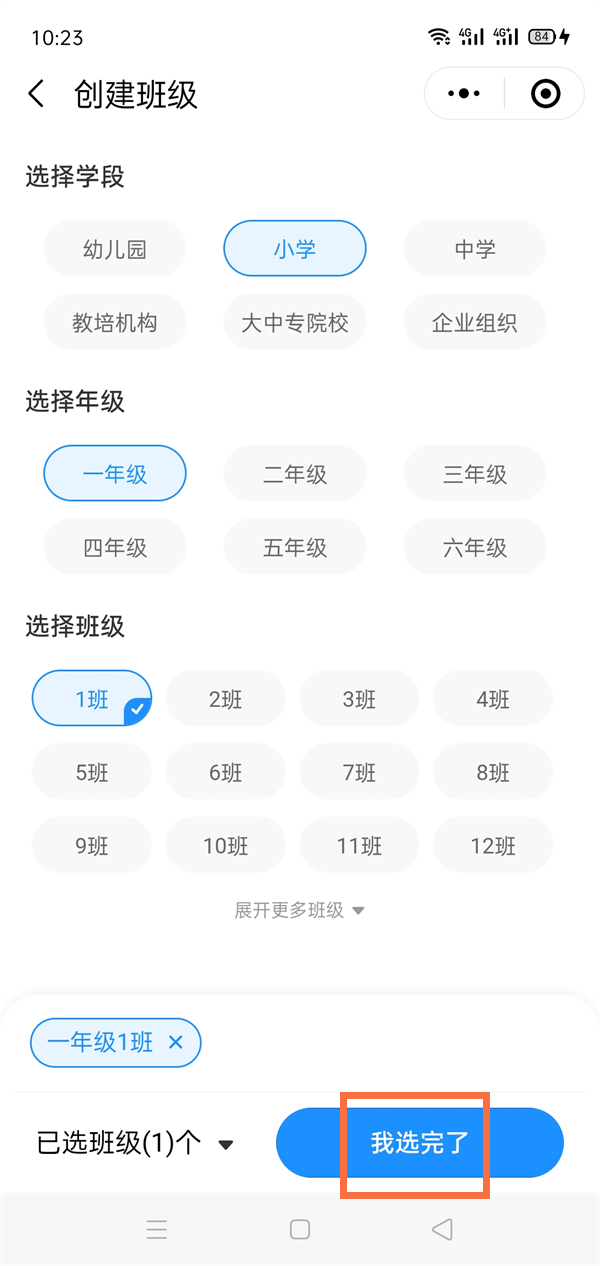The width and height of the screenshot is (600, 1266).
Task: Close the mini program via circle icon
Action: pyautogui.click(x=545, y=94)
